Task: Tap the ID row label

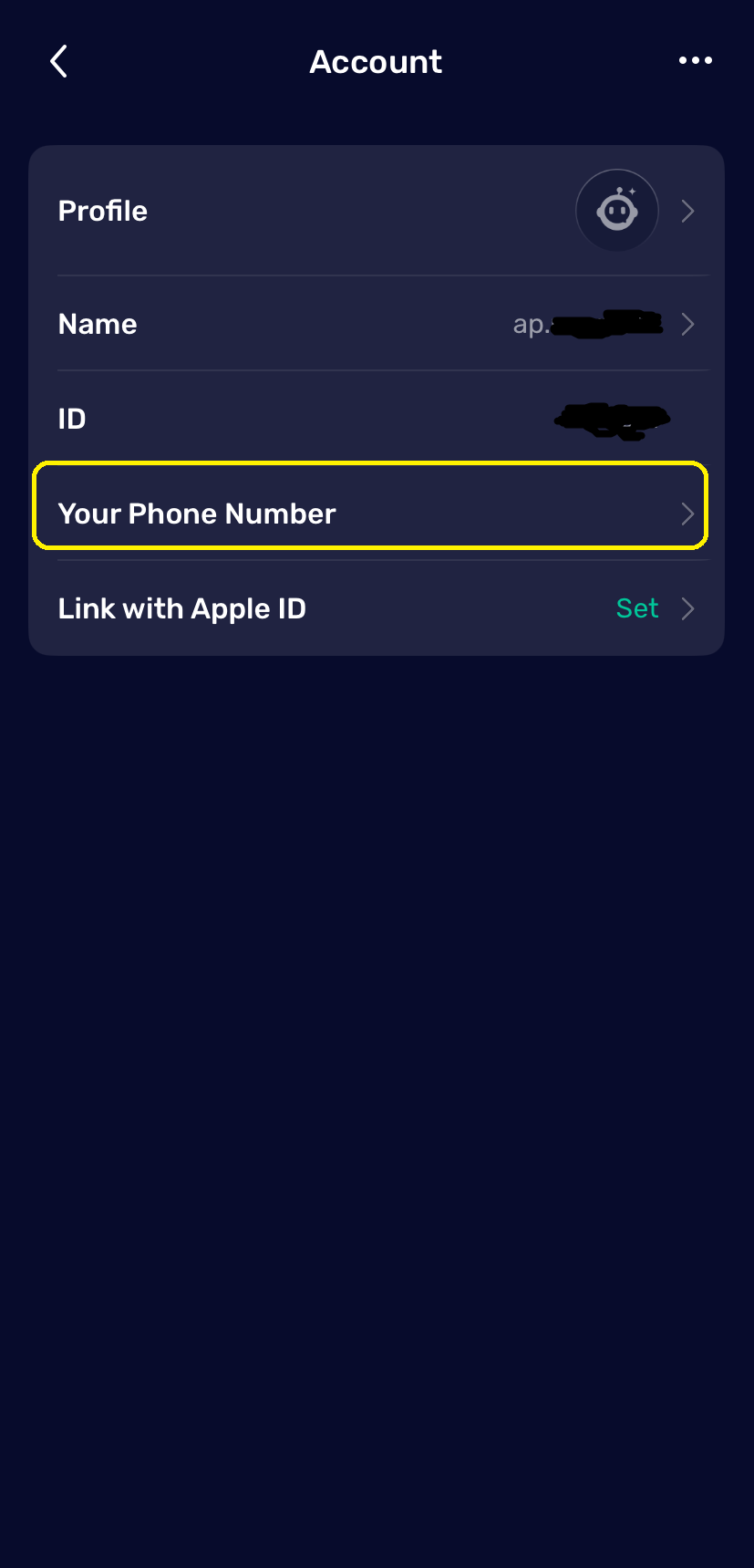Action: [71, 418]
